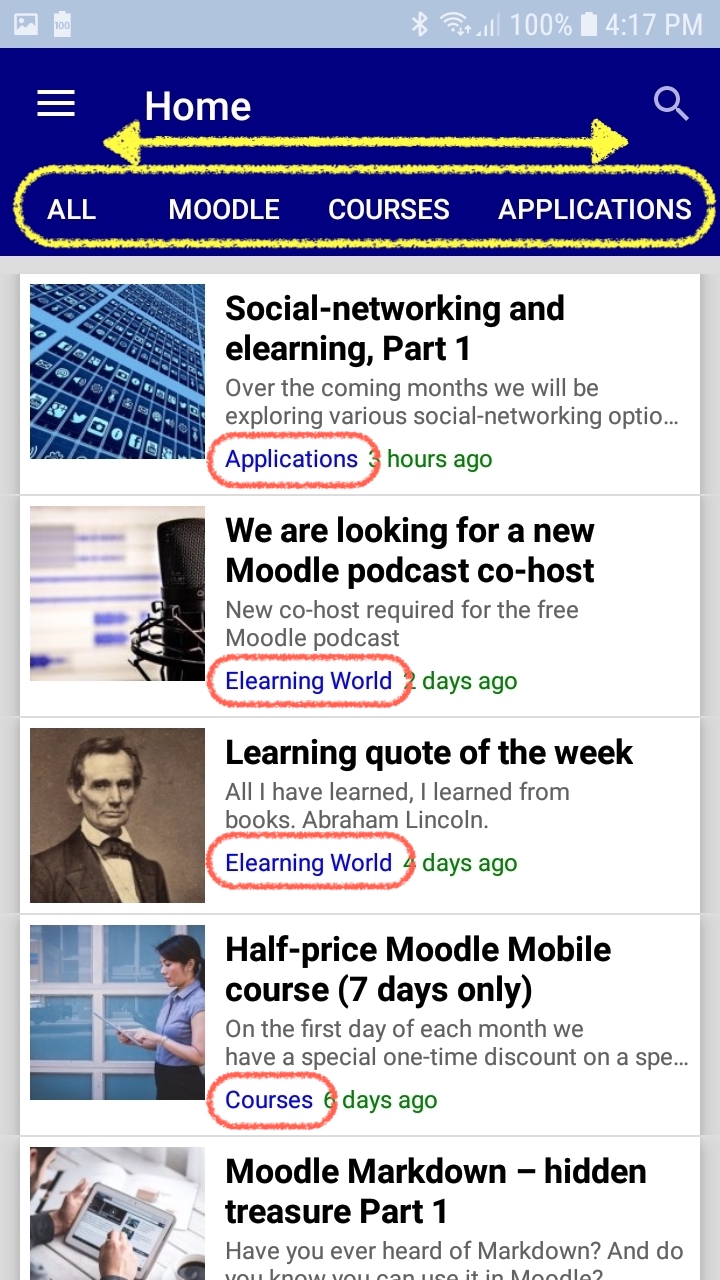Open the hamburger drawer menu

(56, 104)
